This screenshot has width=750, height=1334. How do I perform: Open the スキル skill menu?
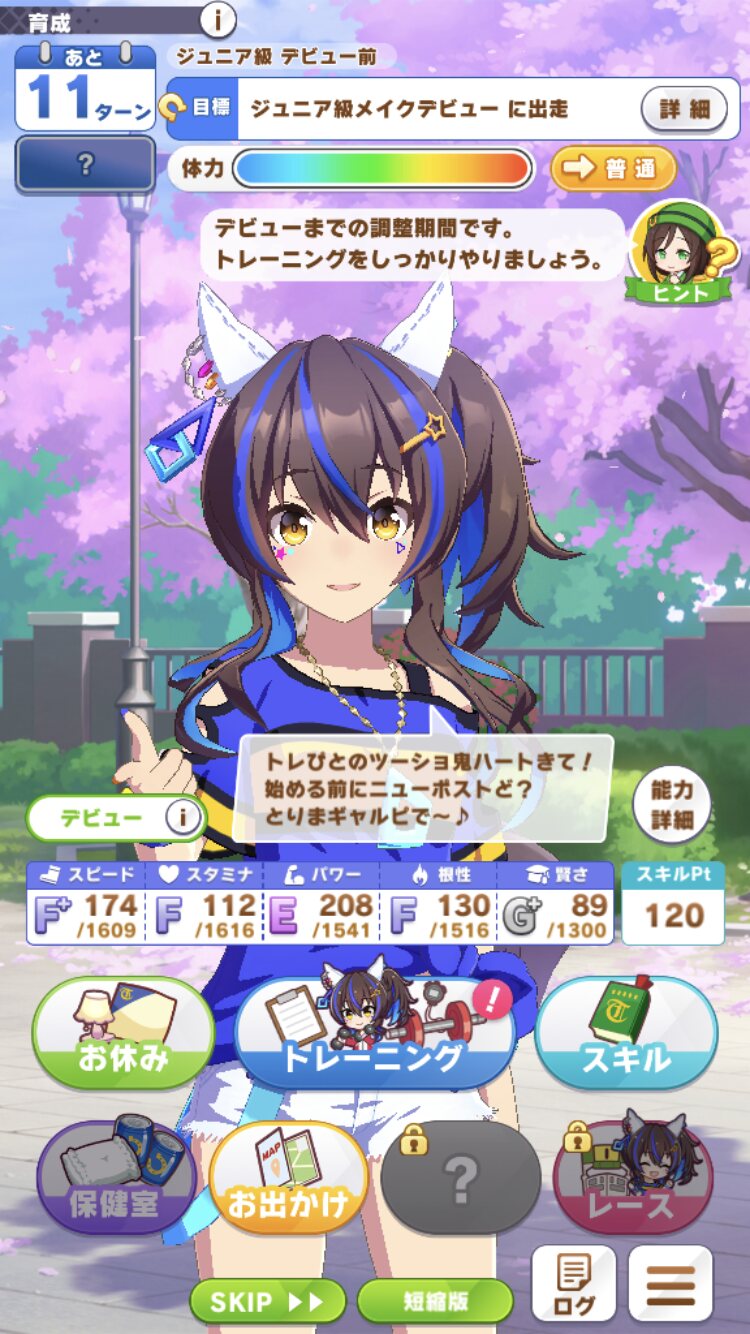point(626,1033)
